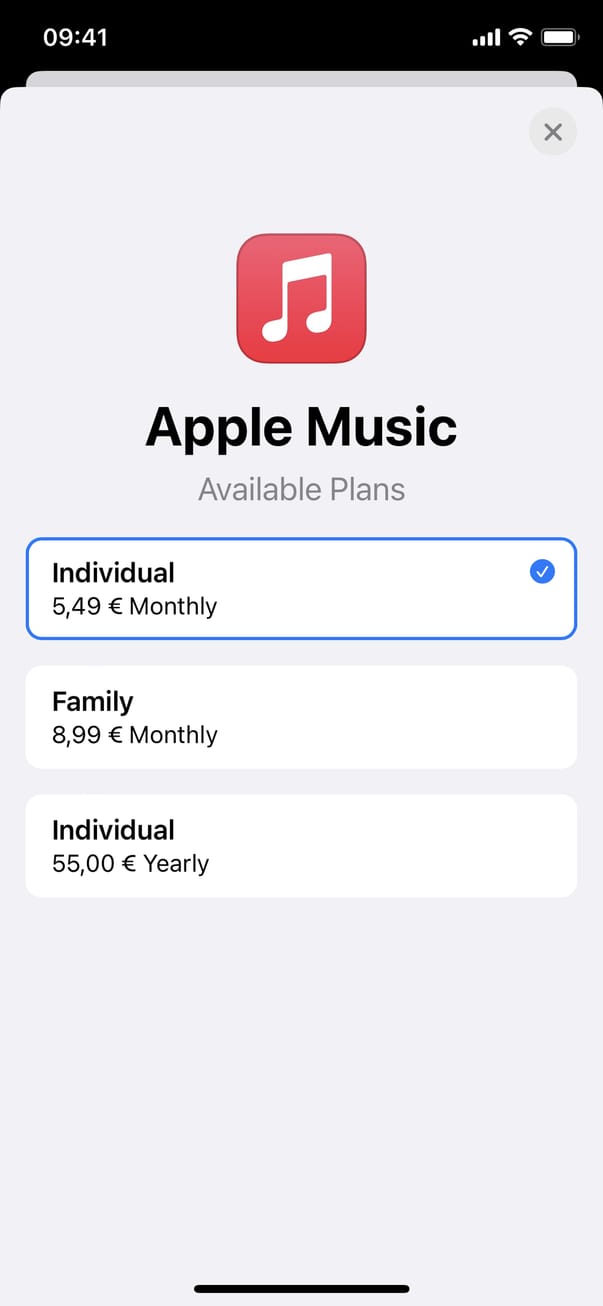
Task: Pick the Individual 55,00 € Yearly plan
Action: 301,846
